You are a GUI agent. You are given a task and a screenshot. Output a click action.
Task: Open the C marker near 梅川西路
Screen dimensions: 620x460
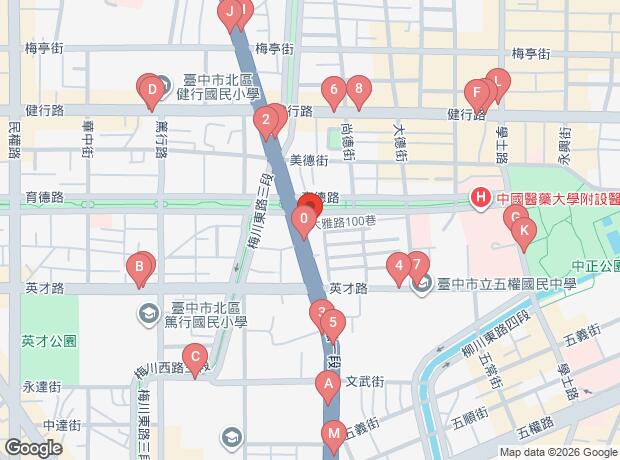[196, 354]
